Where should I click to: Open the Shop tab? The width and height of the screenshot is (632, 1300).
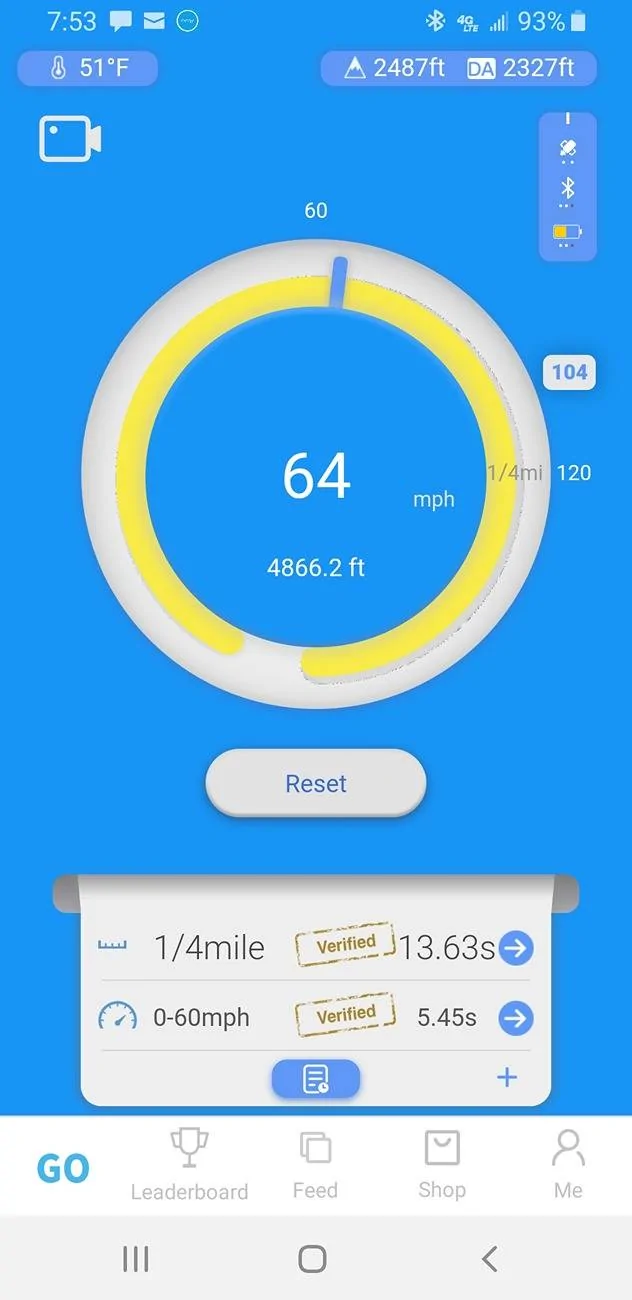(442, 1164)
